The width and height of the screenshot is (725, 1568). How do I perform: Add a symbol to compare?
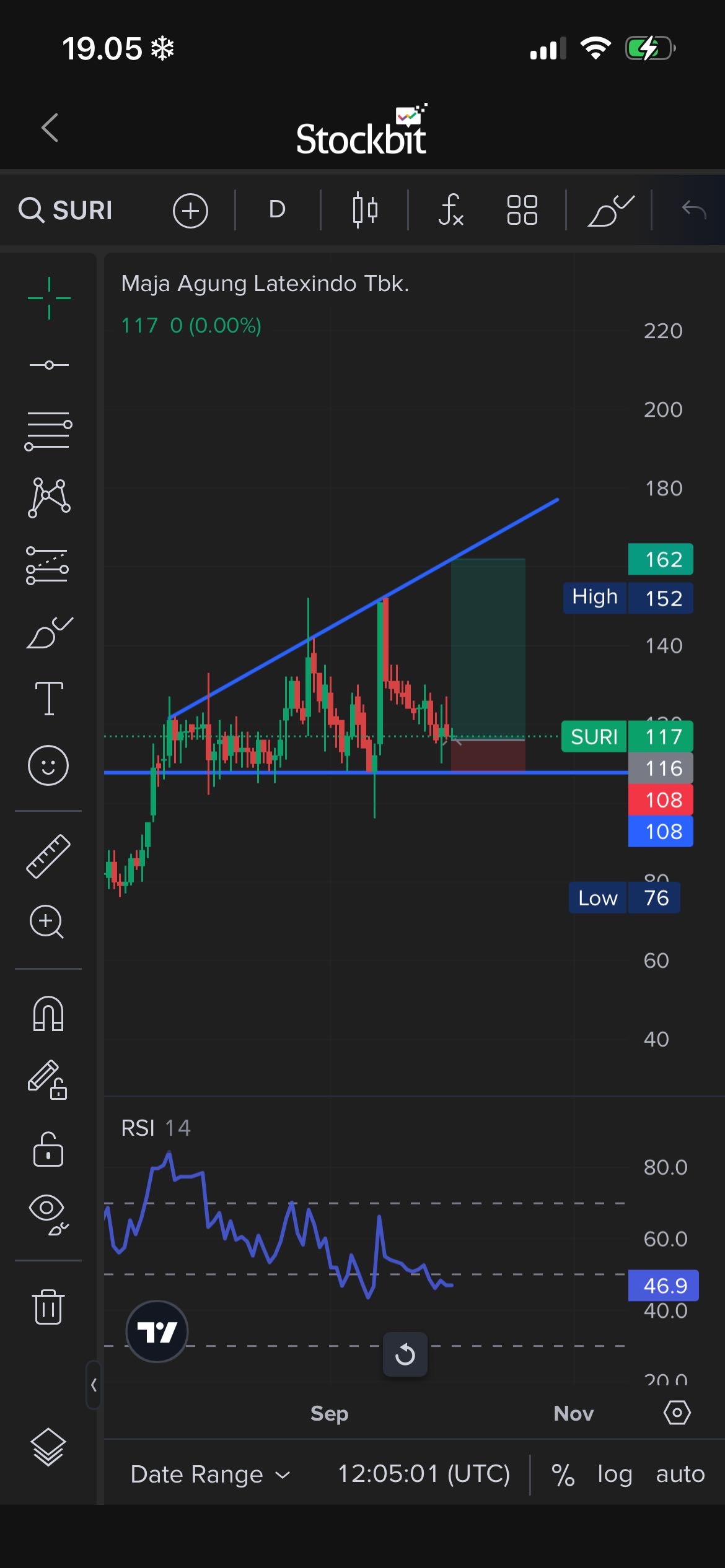[x=190, y=211]
